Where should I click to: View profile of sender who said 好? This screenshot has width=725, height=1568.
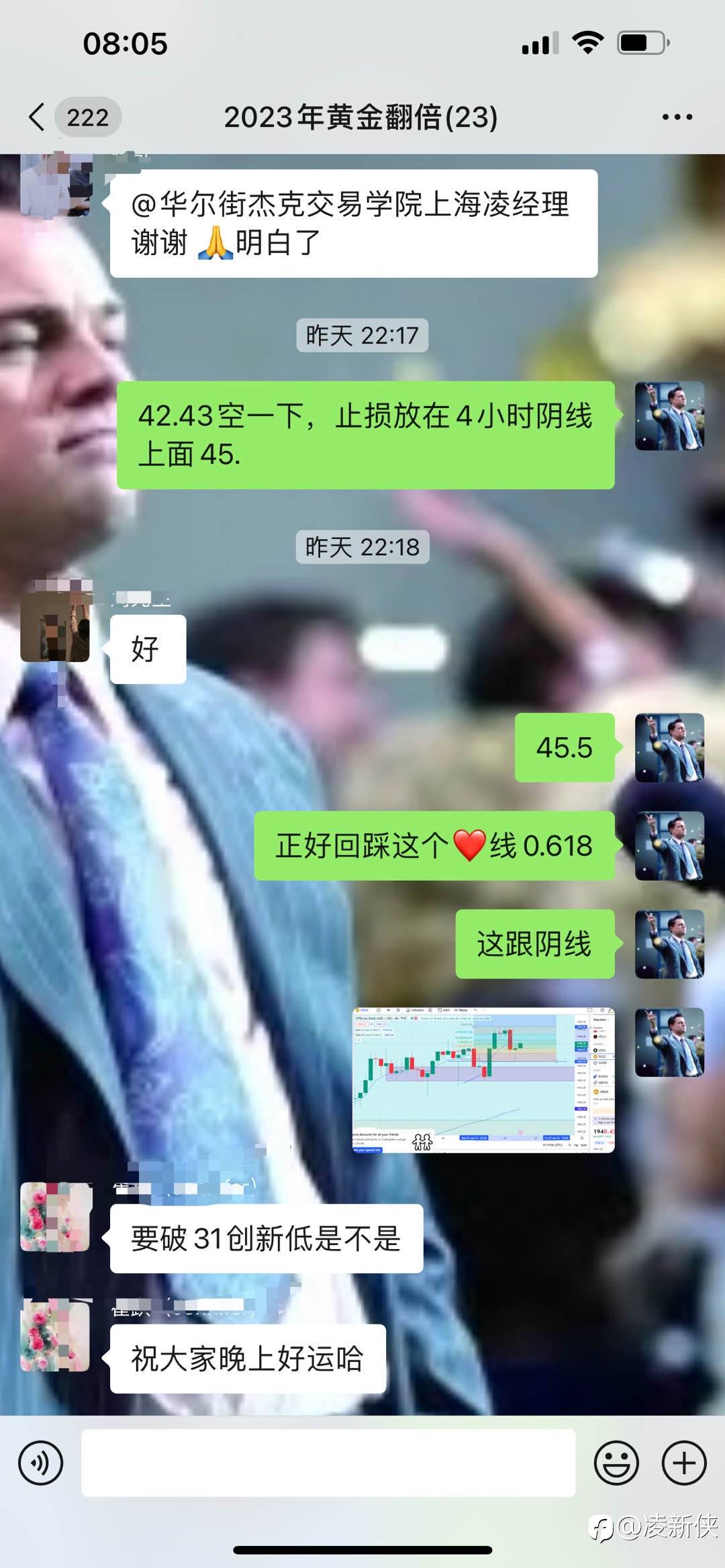coord(55,628)
